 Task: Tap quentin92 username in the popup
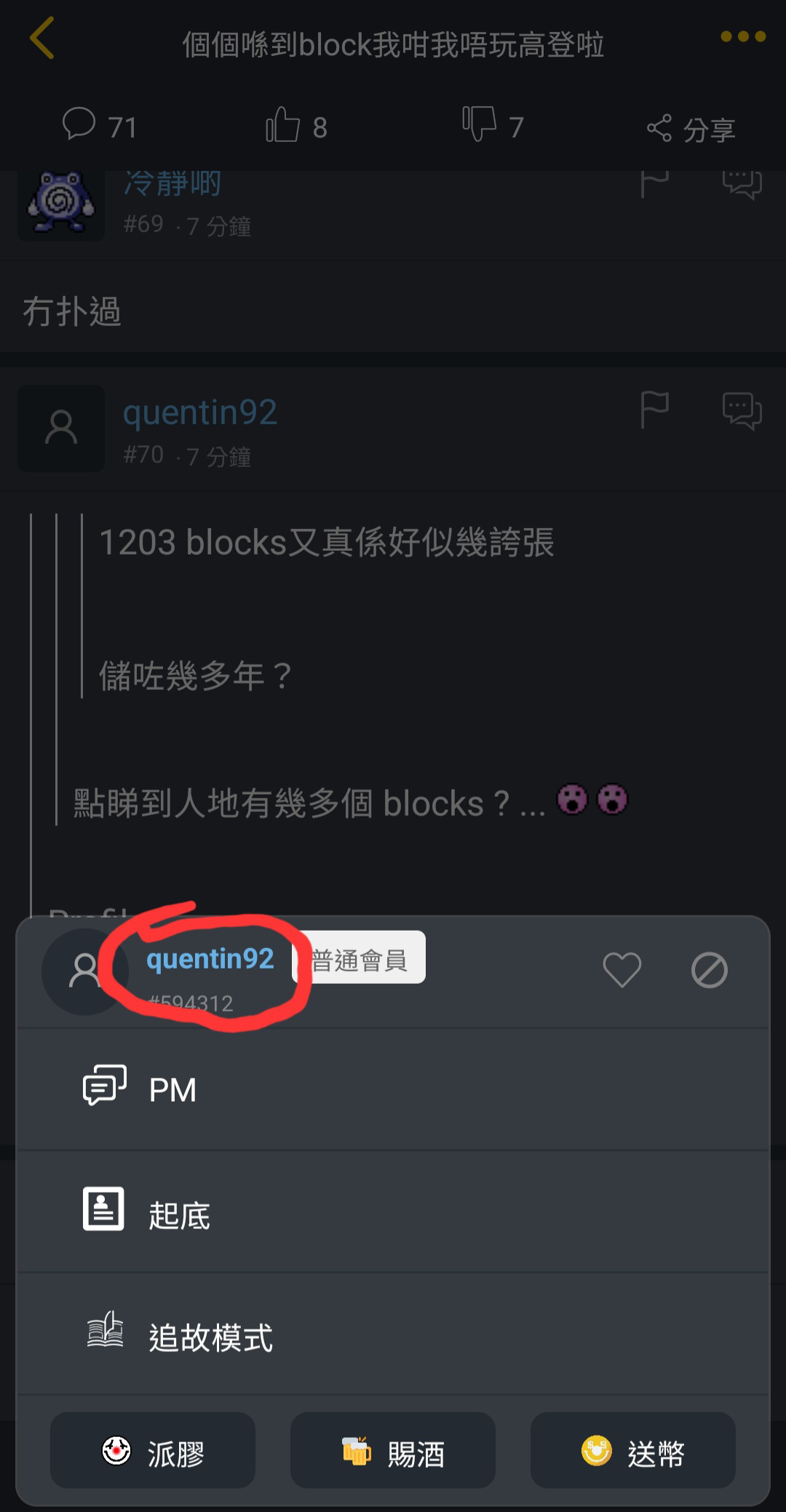coord(210,959)
